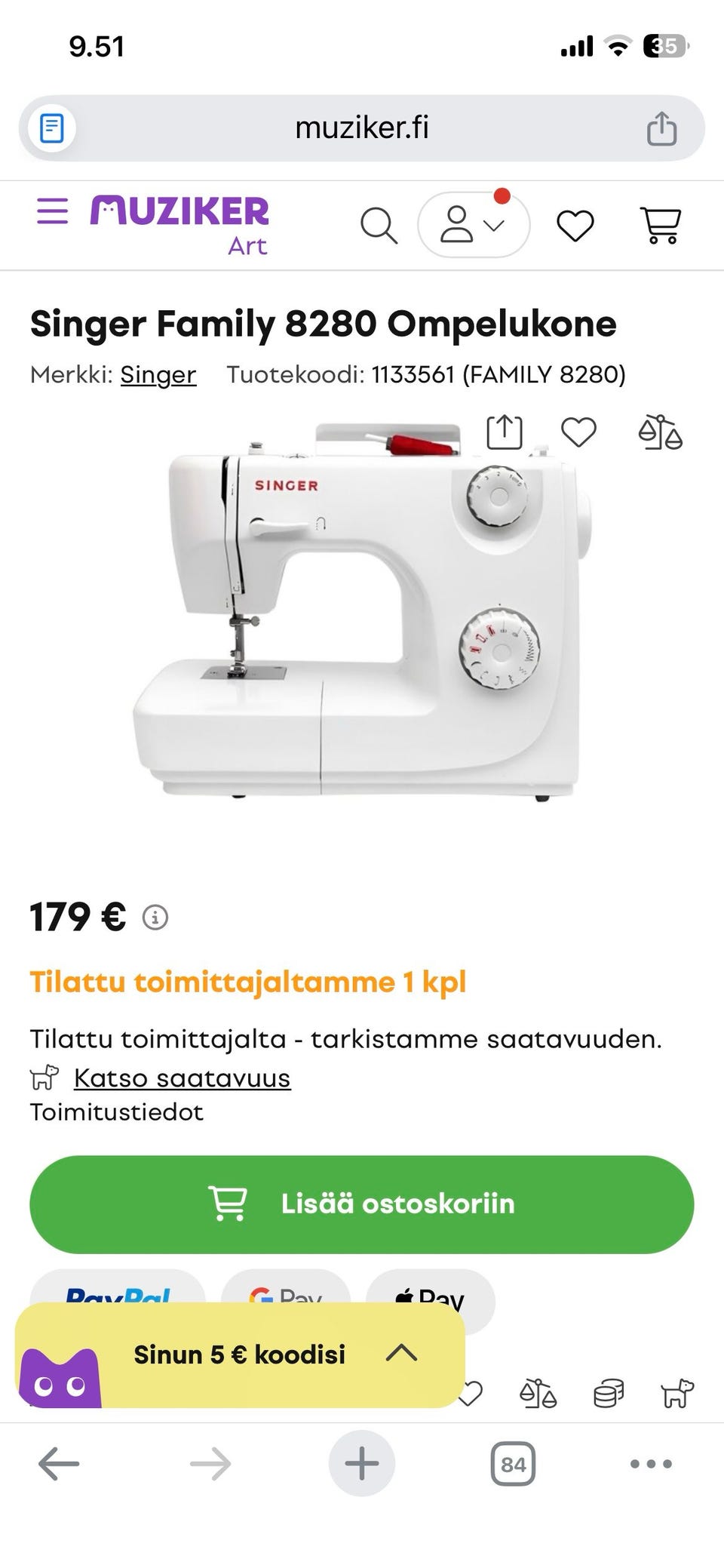The width and height of the screenshot is (724, 1568).
Task: Share the product via the share icon
Action: 505,432
